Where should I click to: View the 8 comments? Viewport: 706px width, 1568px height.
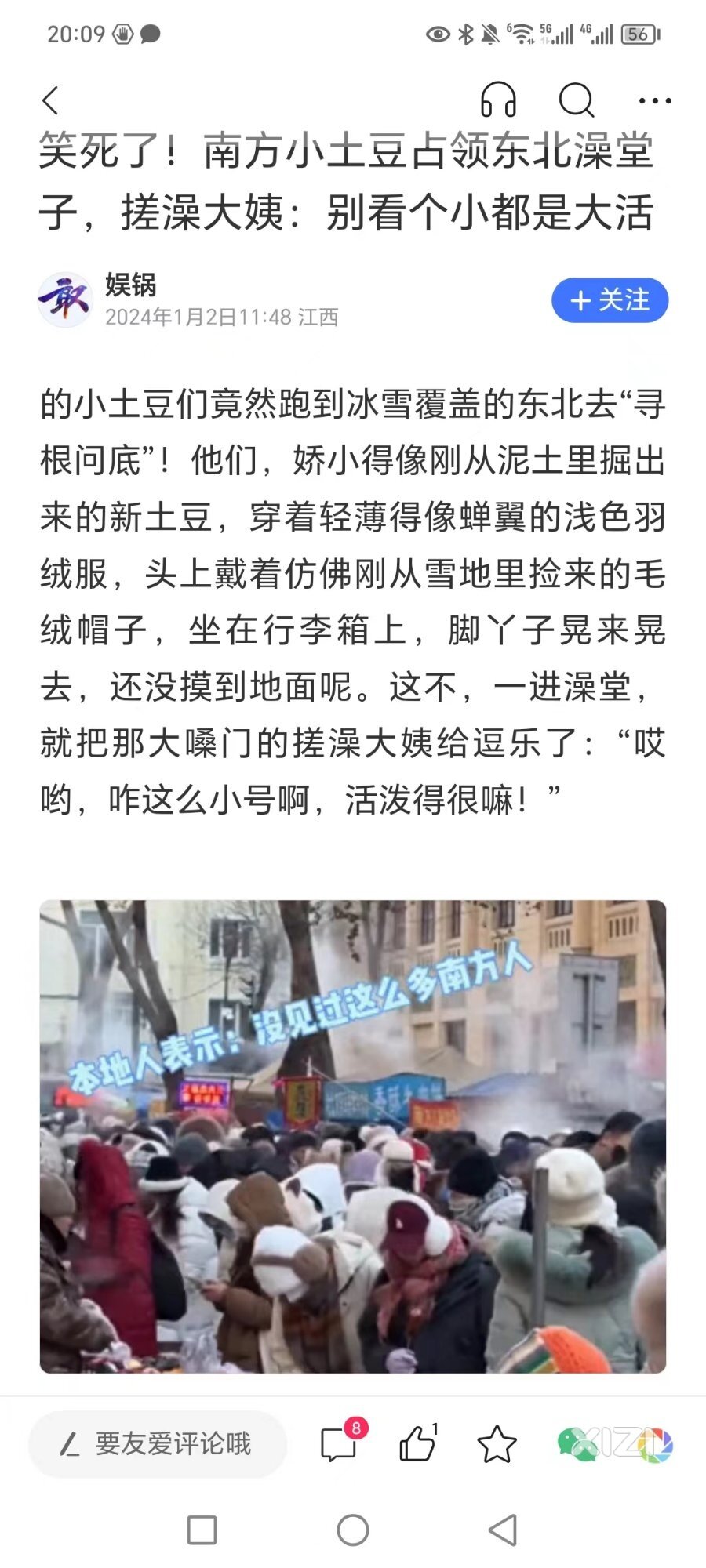tap(340, 1443)
